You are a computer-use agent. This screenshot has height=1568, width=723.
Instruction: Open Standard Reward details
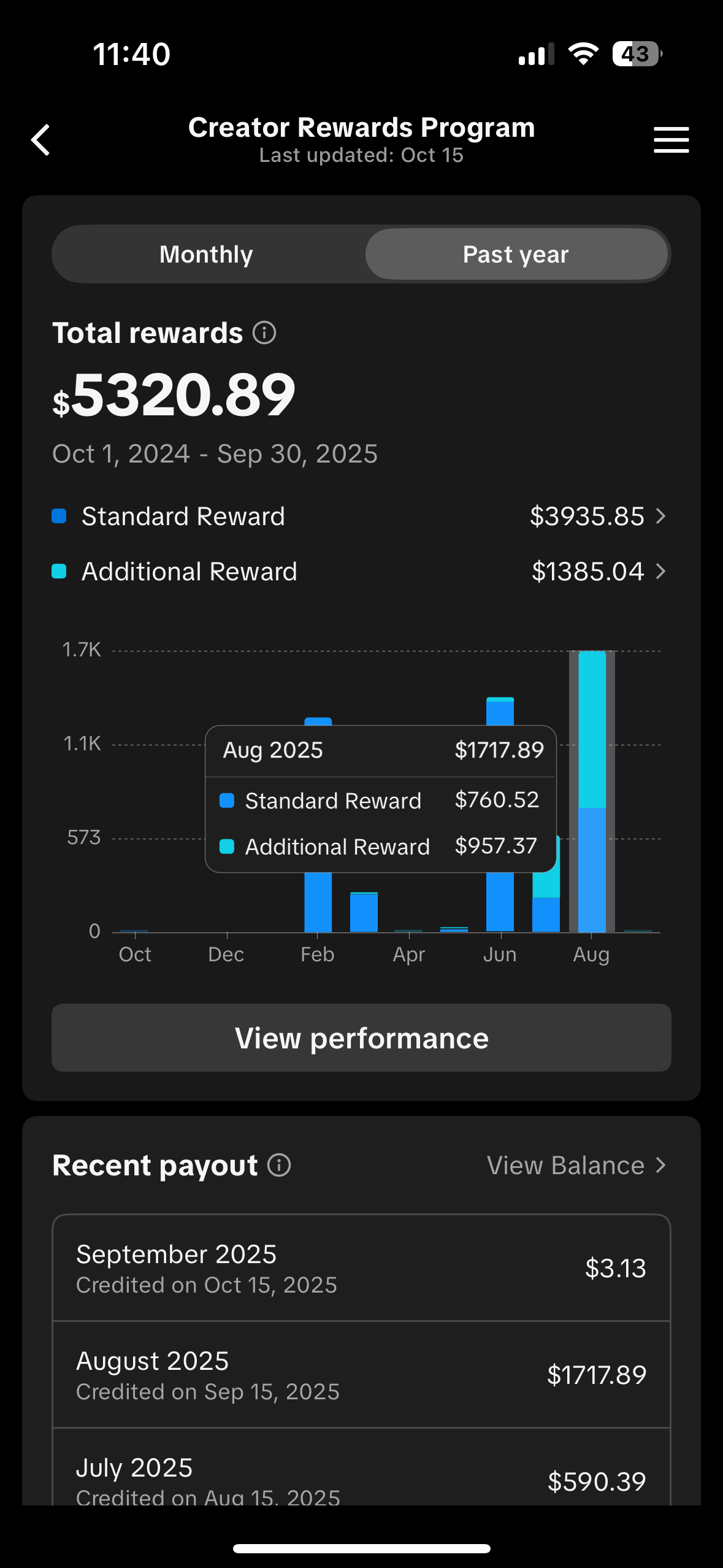pos(597,517)
